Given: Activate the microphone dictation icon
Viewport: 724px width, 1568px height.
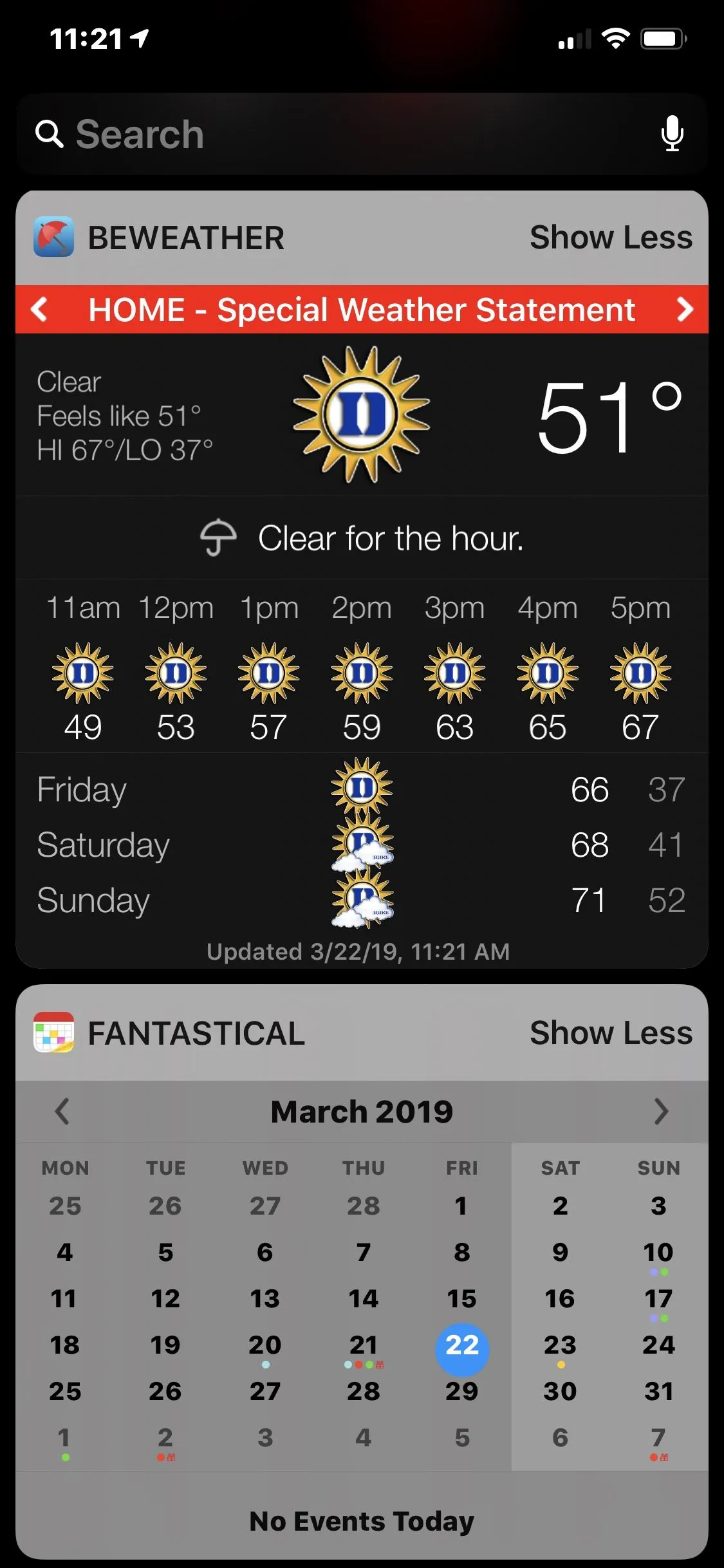Looking at the screenshot, I should click(672, 133).
